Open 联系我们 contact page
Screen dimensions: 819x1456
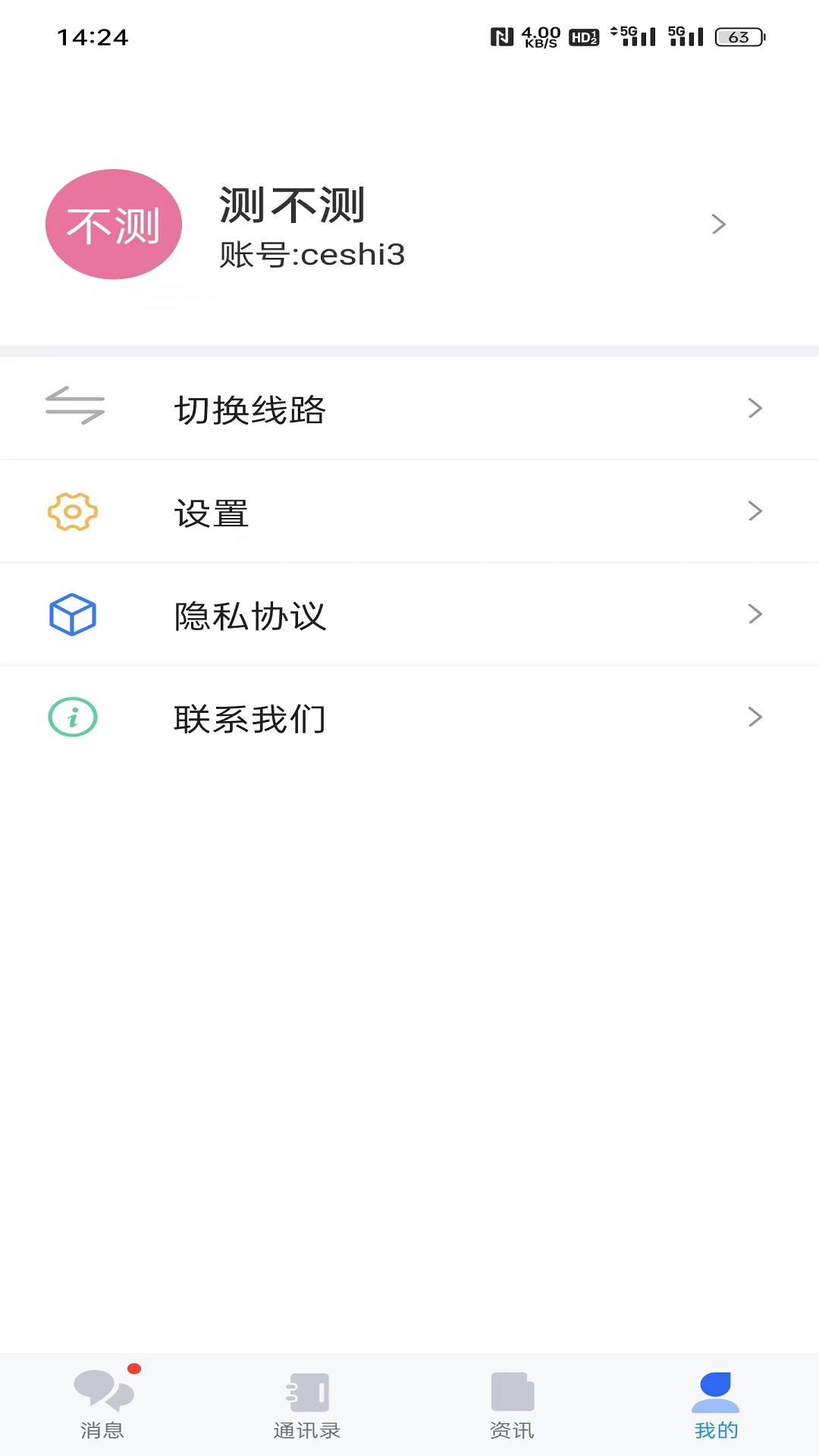pyautogui.click(x=409, y=718)
